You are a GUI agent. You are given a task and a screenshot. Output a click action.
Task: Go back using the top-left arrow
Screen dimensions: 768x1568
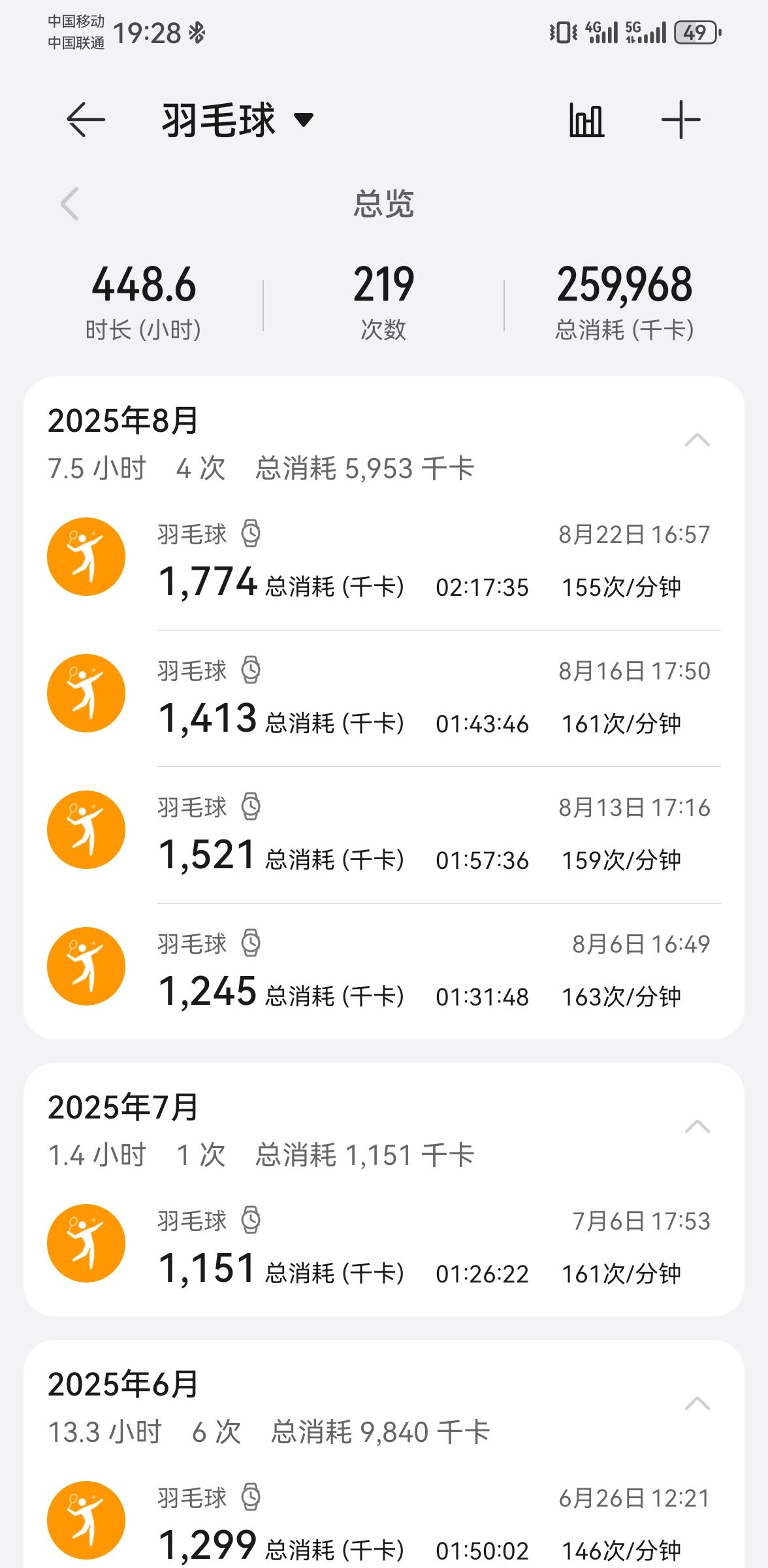pyautogui.click(x=86, y=120)
